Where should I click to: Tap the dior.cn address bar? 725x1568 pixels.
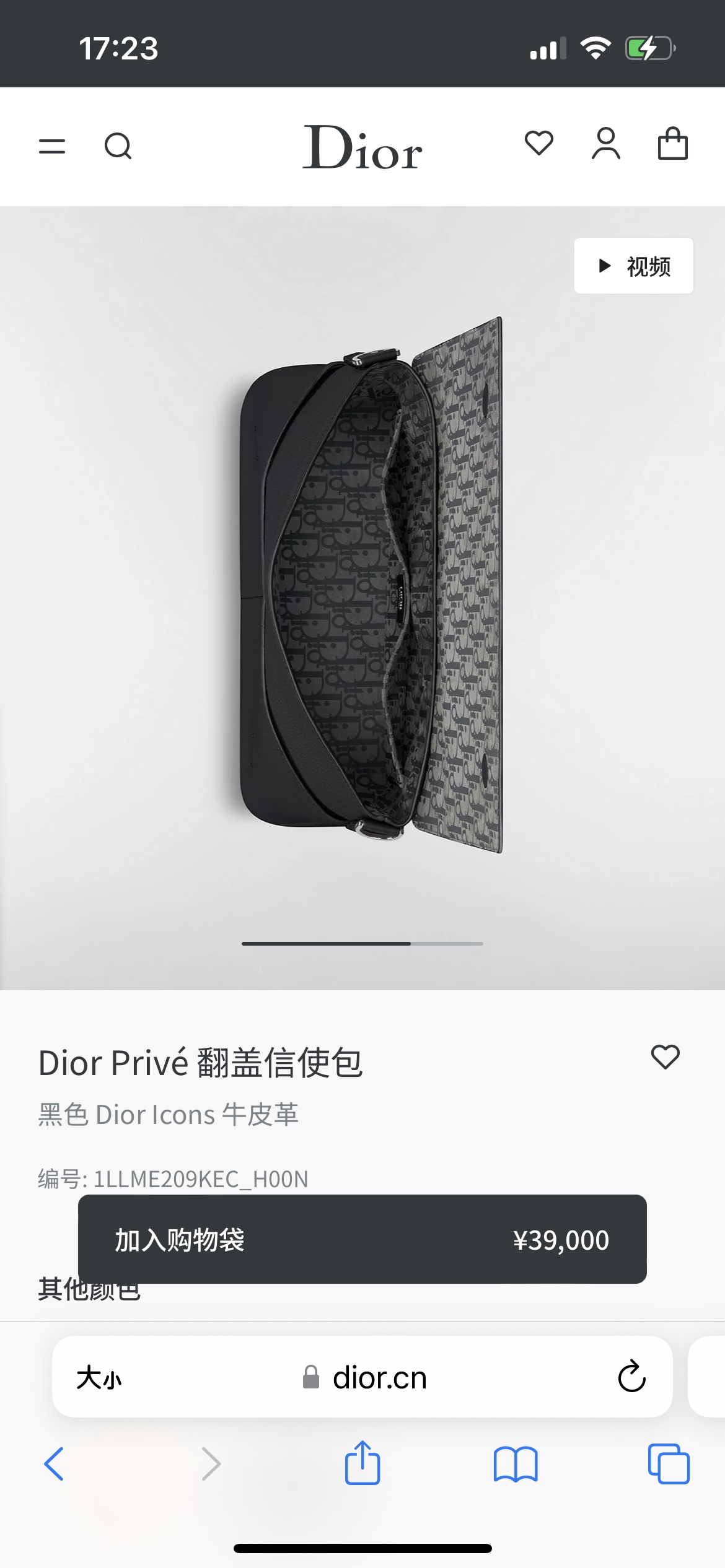tap(378, 1378)
